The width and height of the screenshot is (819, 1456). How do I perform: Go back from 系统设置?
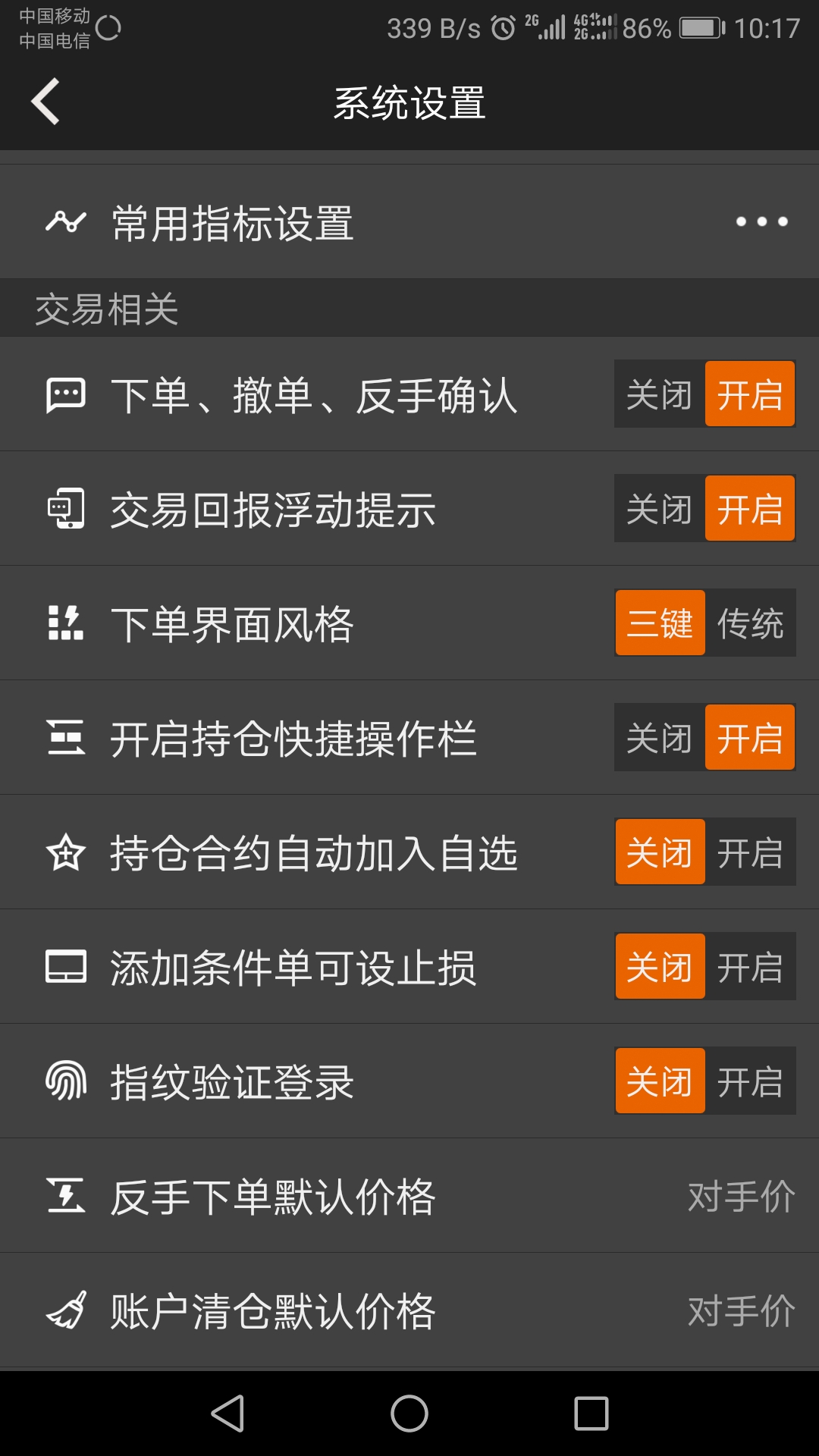point(45,102)
